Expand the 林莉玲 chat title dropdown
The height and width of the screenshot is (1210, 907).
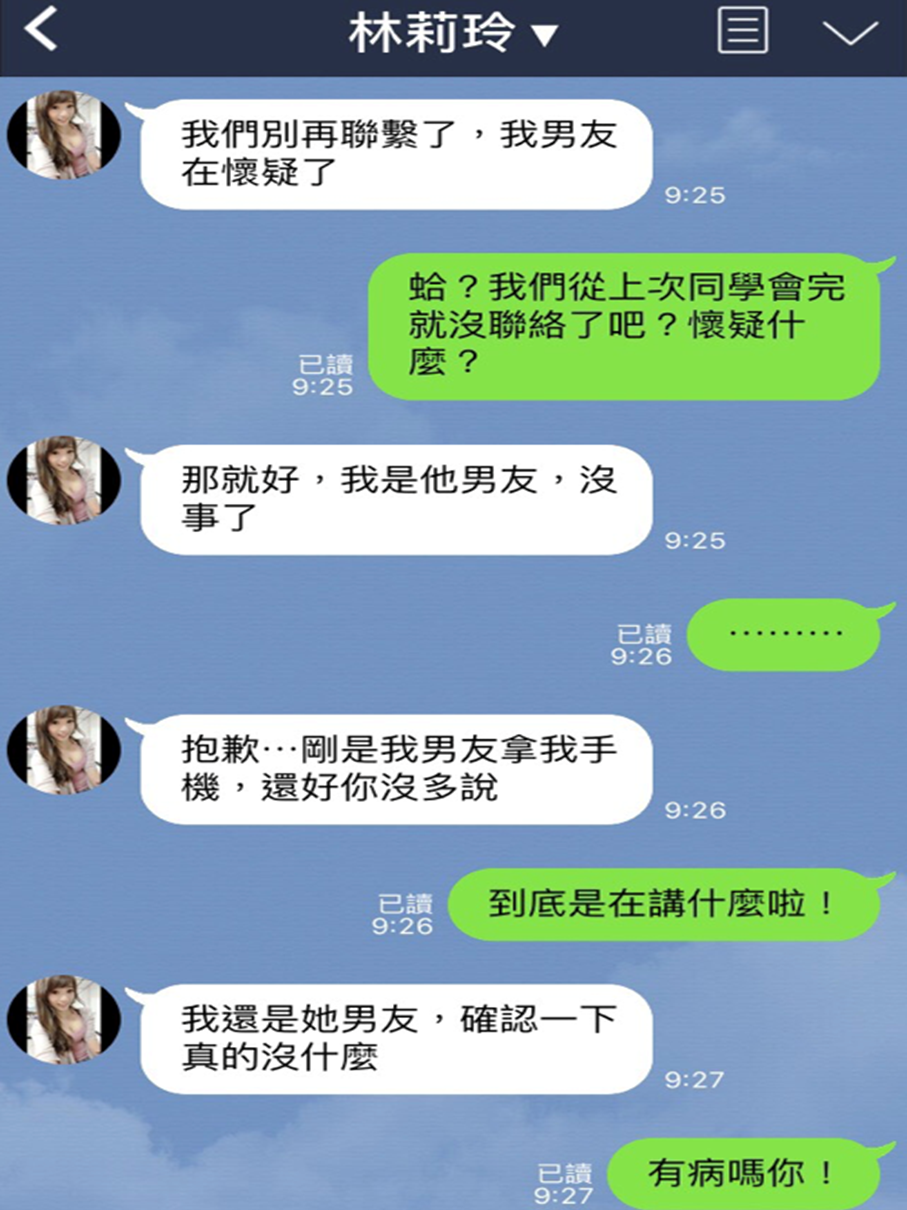[452, 35]
